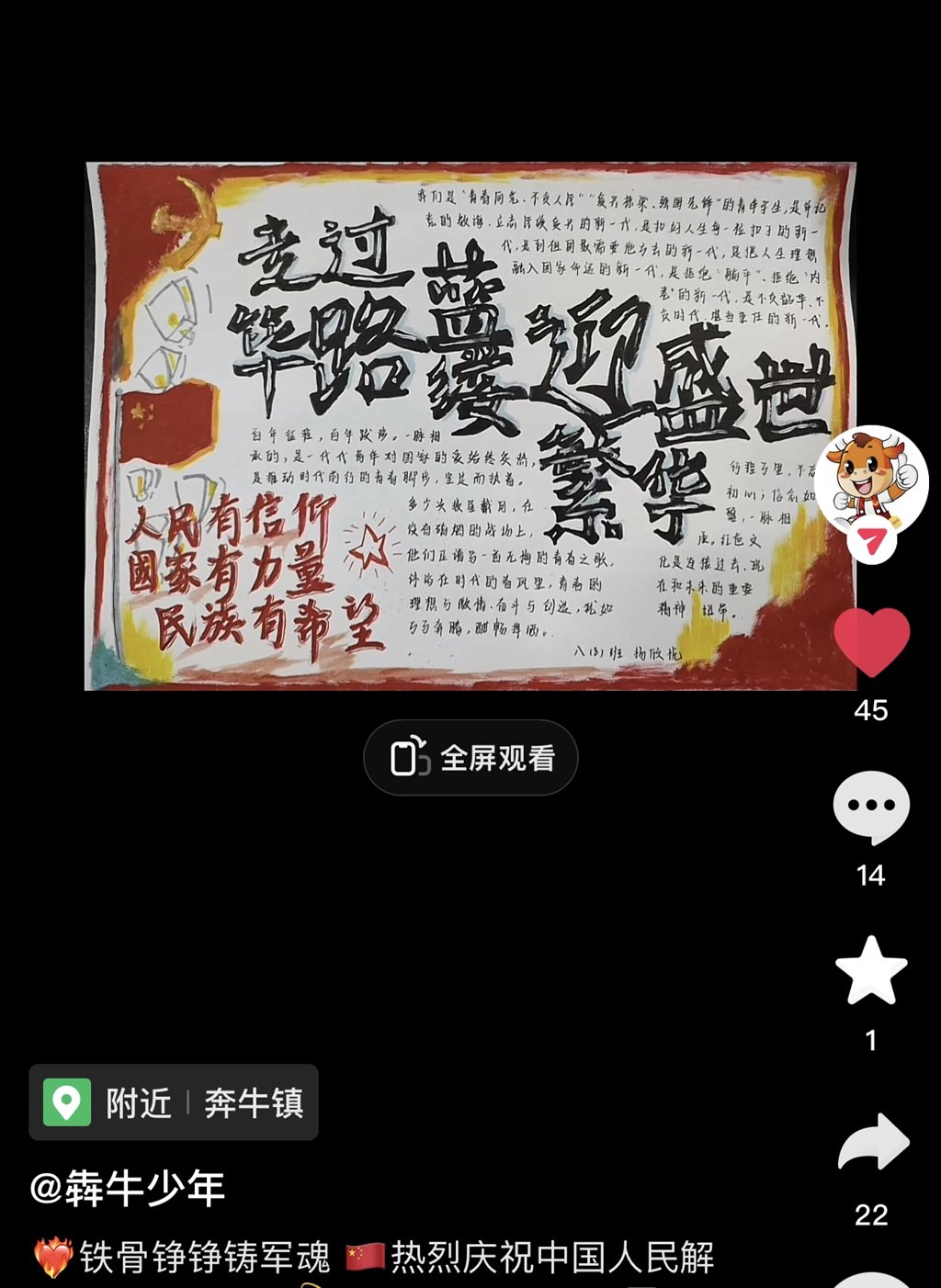
Task: Add this video to favorites
Action: [x=871, y=971]
